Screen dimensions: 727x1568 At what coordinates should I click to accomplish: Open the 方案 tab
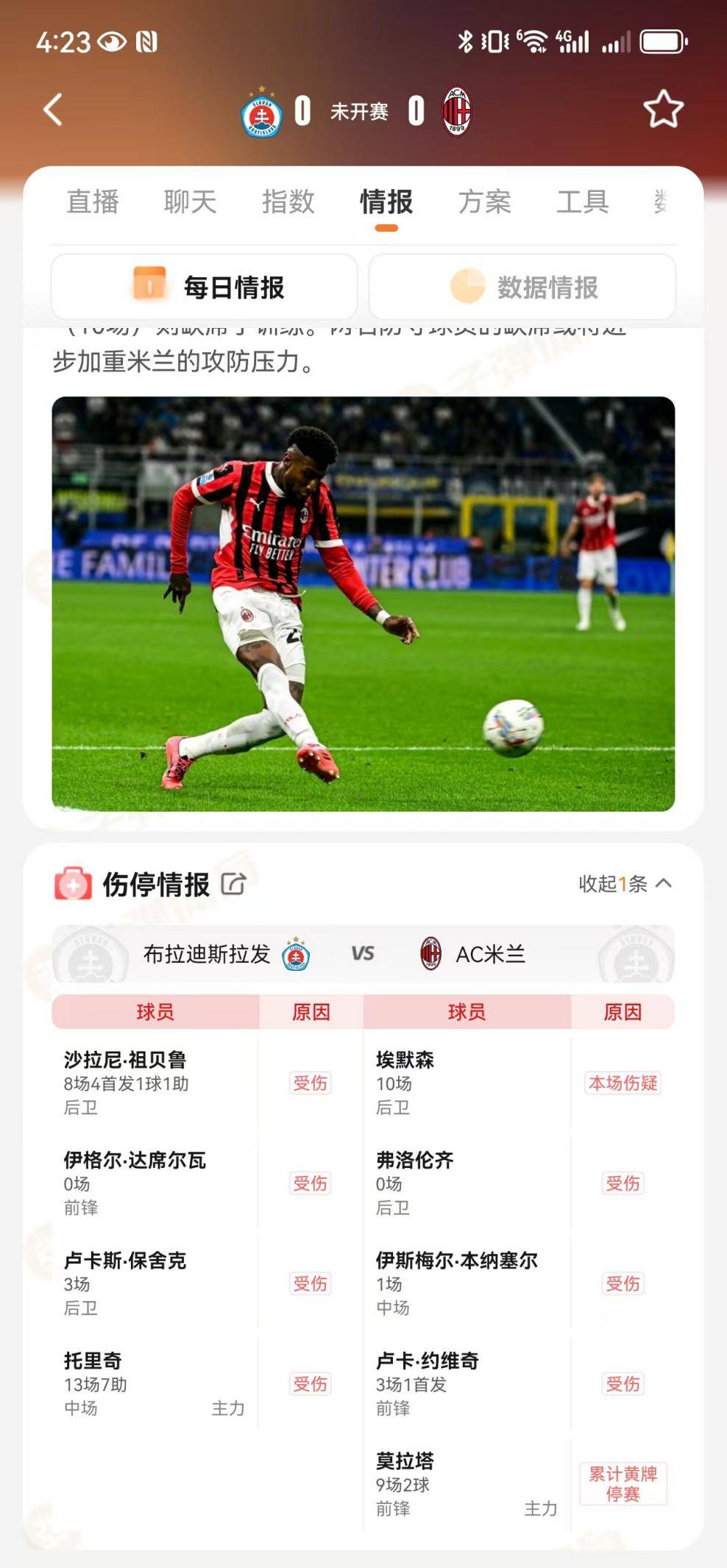[x=484, y=202]
